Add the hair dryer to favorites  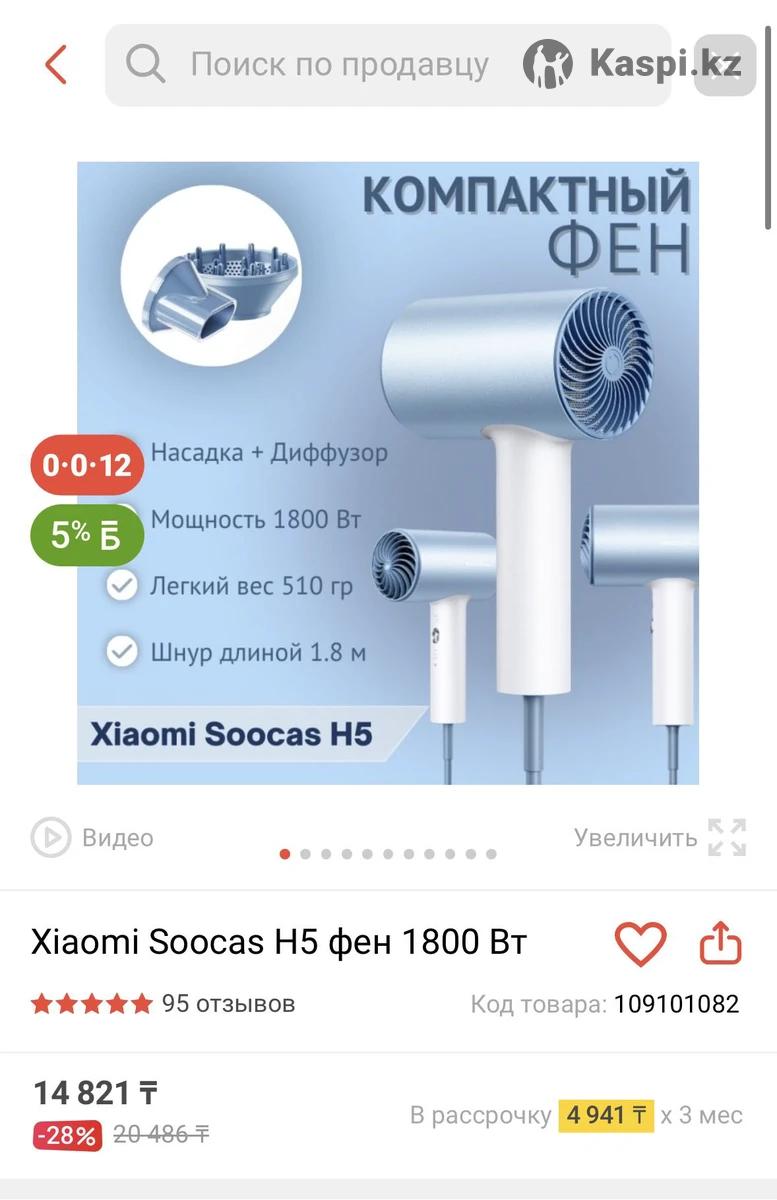pyautogui.click(x=639, y=943)
